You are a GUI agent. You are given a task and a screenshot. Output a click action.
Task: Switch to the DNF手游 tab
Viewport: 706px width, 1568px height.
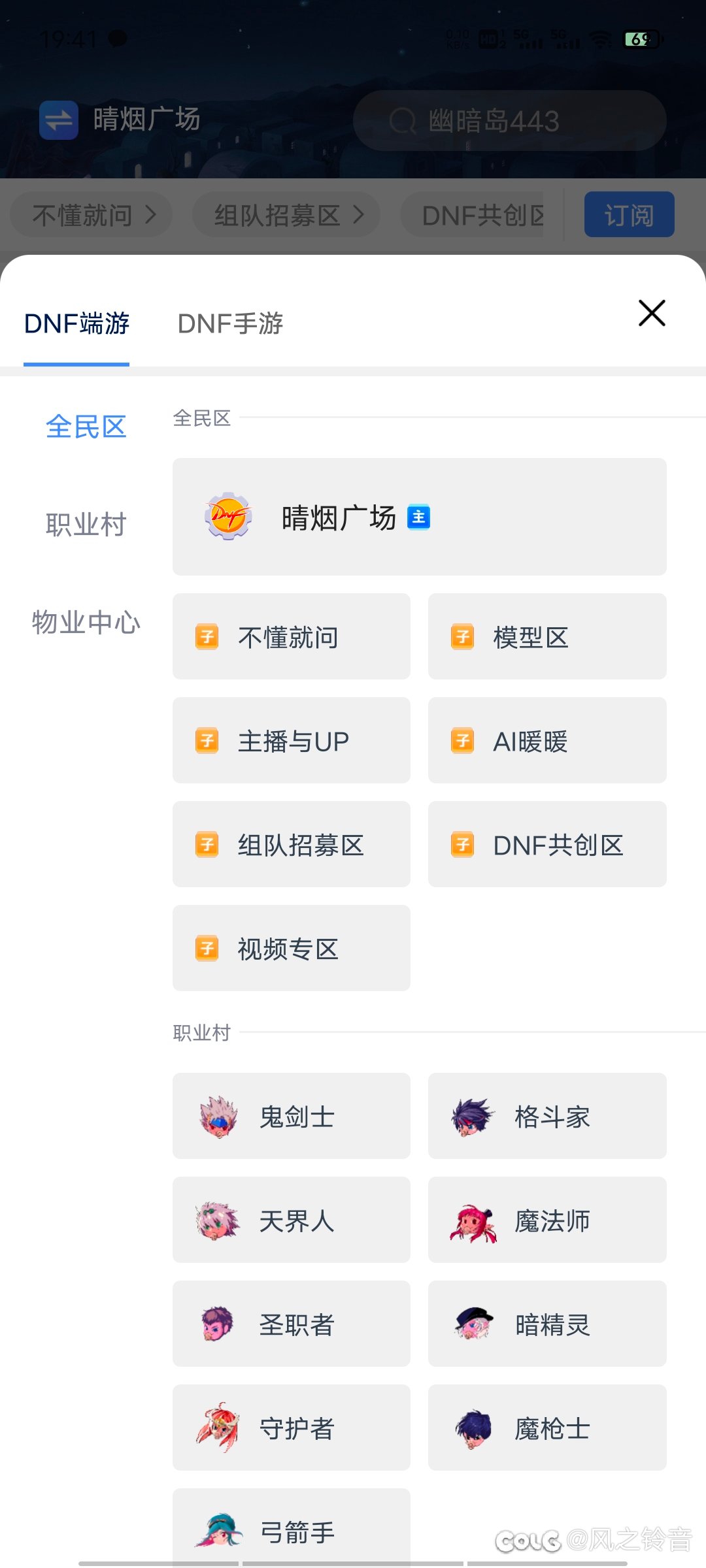click(x=230, y=323)
